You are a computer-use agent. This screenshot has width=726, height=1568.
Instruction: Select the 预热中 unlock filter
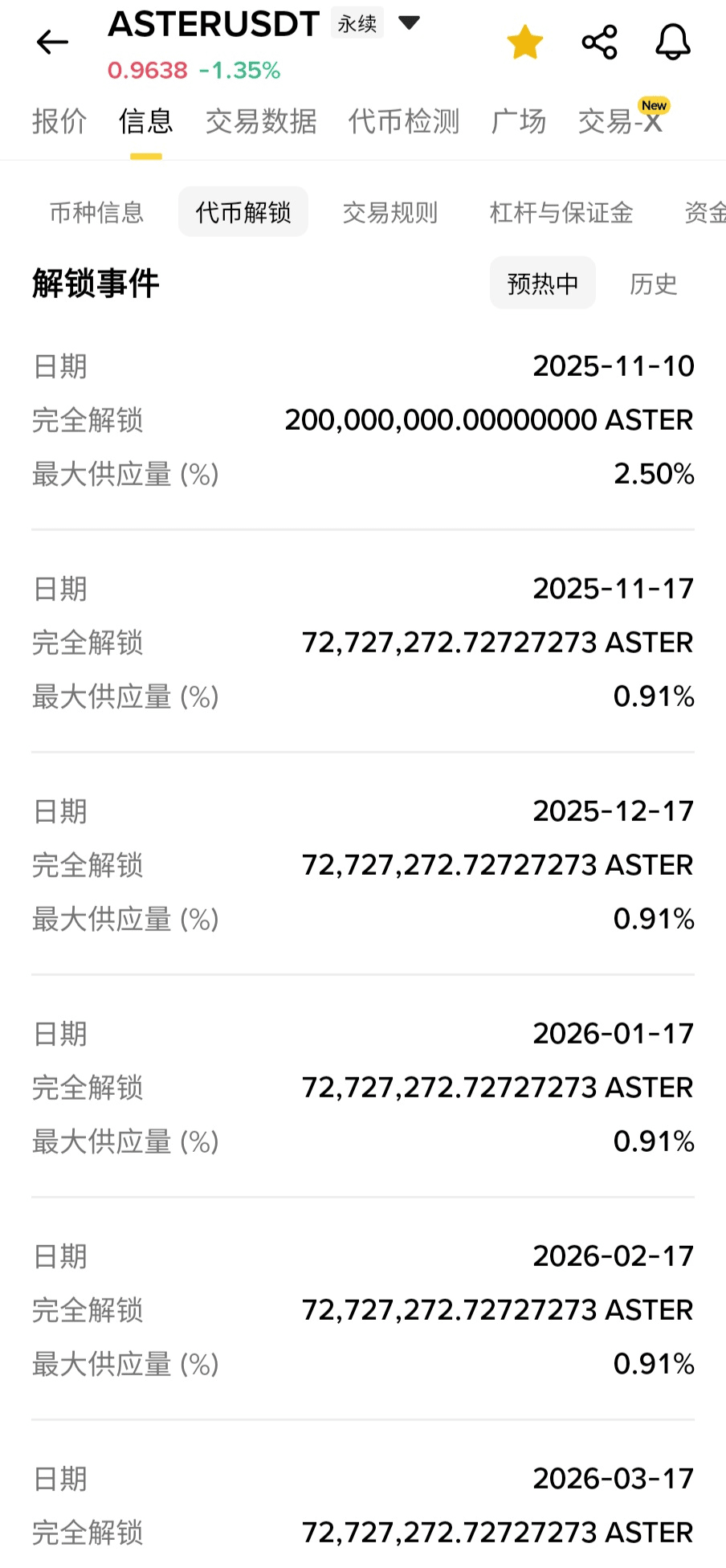[x=543, y=284]
